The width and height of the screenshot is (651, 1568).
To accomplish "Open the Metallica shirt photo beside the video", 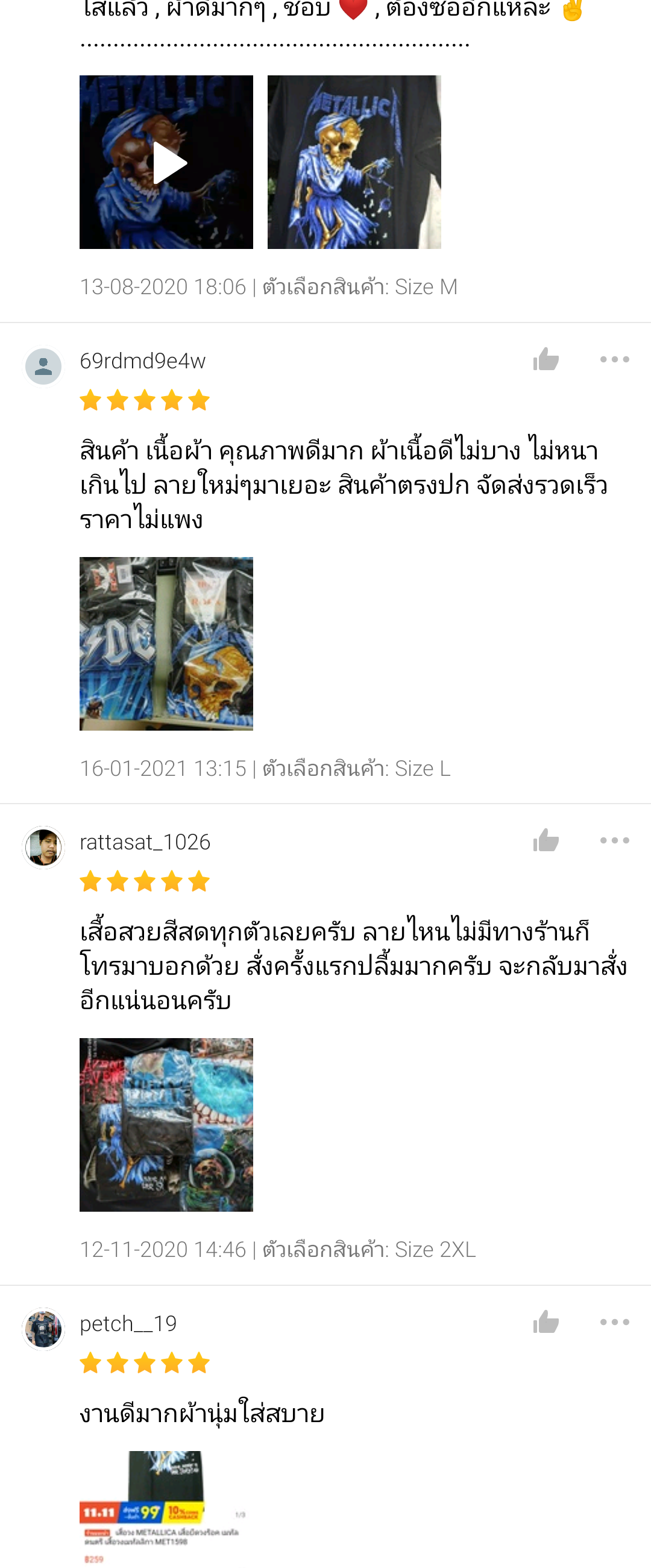I will (x=354, y=162).
